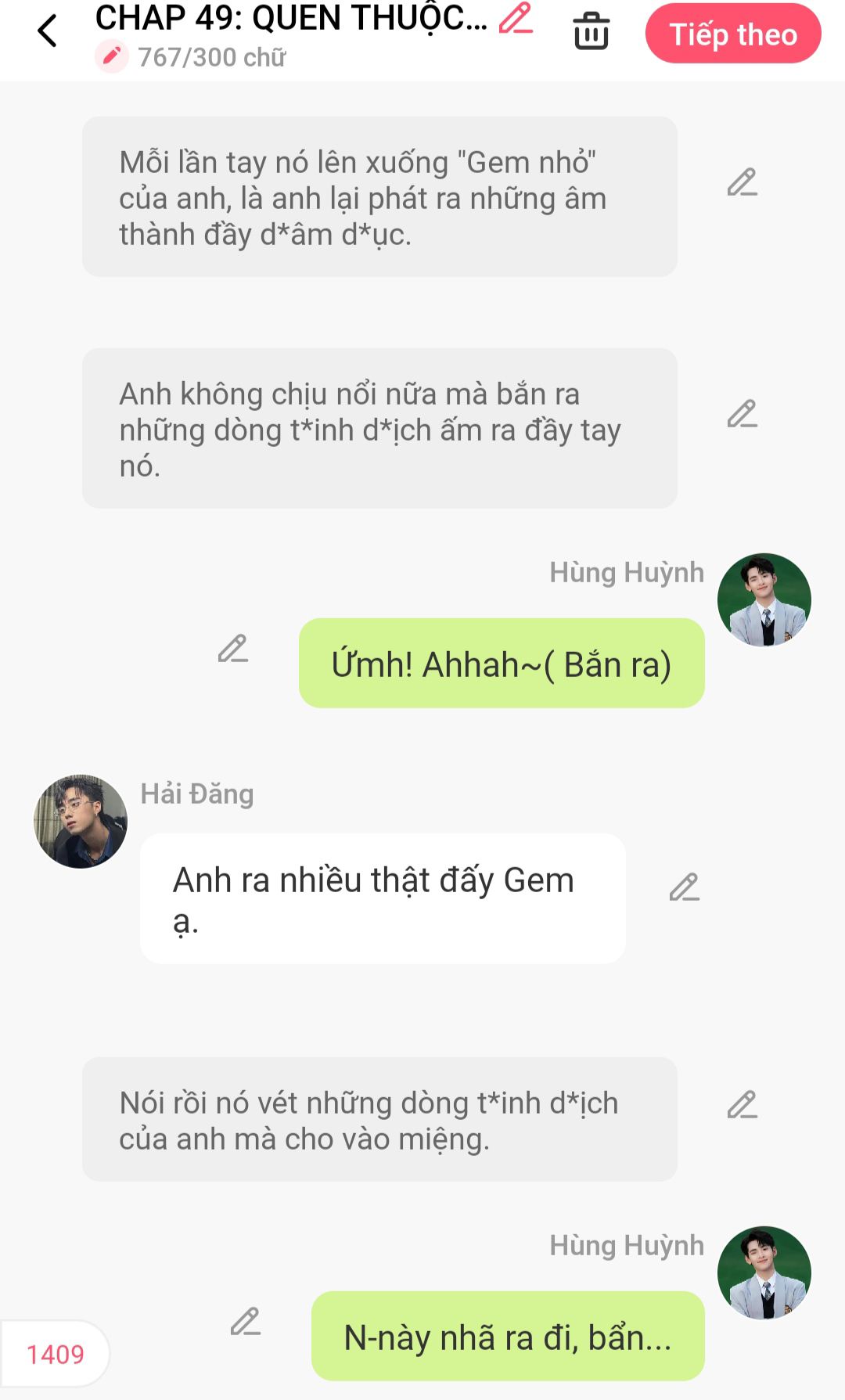Image resolution: width=845 pixels, height=1400 pixels.
Task: Go back using the top-left arrow
Action: tap(47, 31)
